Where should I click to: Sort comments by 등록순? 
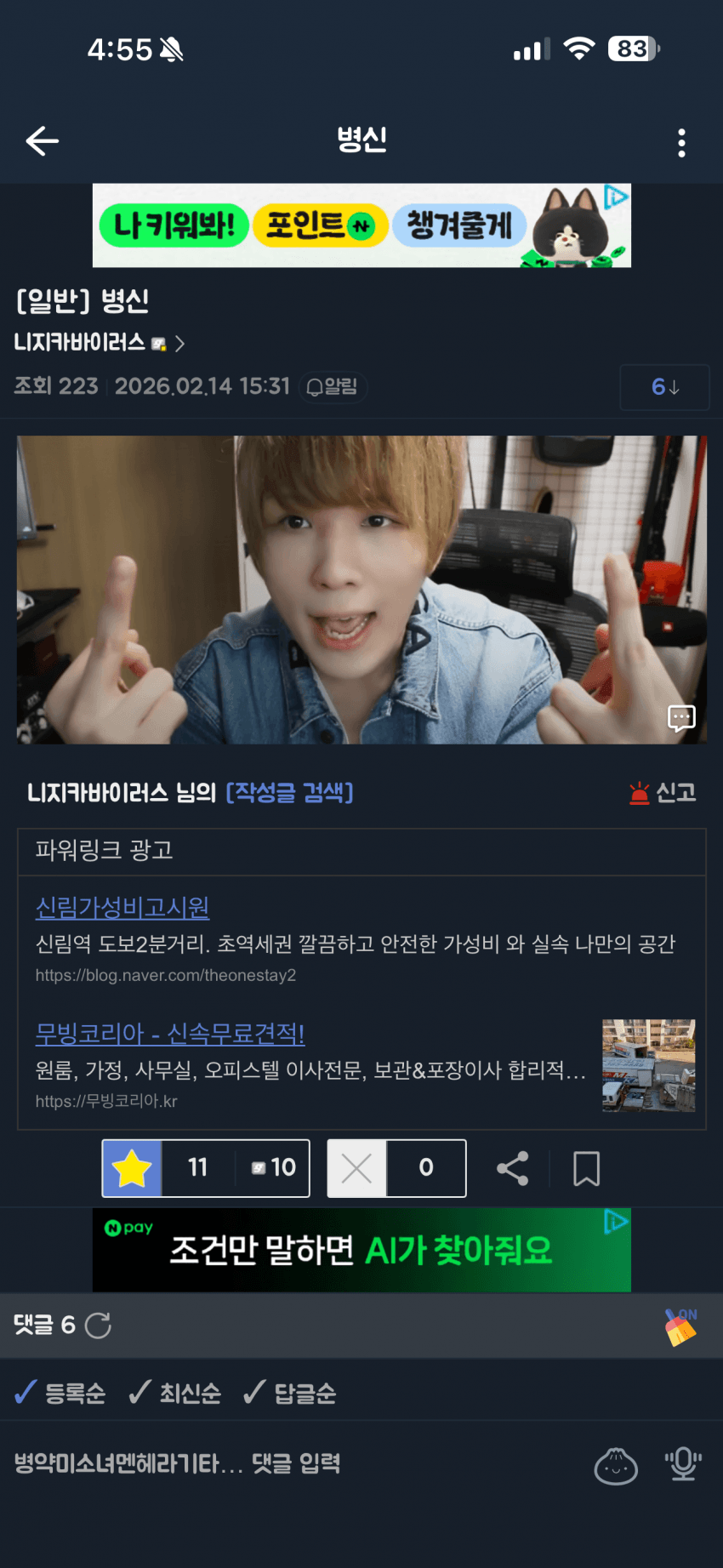[60, 1393]
